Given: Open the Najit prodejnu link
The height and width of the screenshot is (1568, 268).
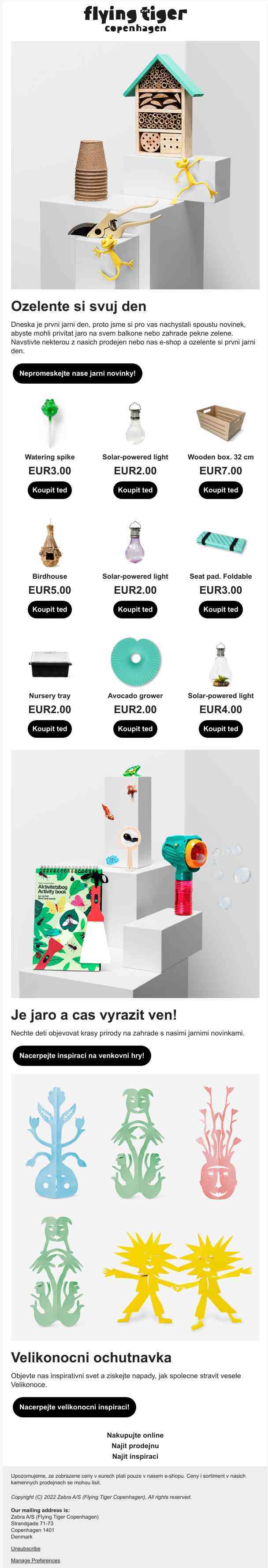Looking at the screenshot, I should (x=135, y=1446).
